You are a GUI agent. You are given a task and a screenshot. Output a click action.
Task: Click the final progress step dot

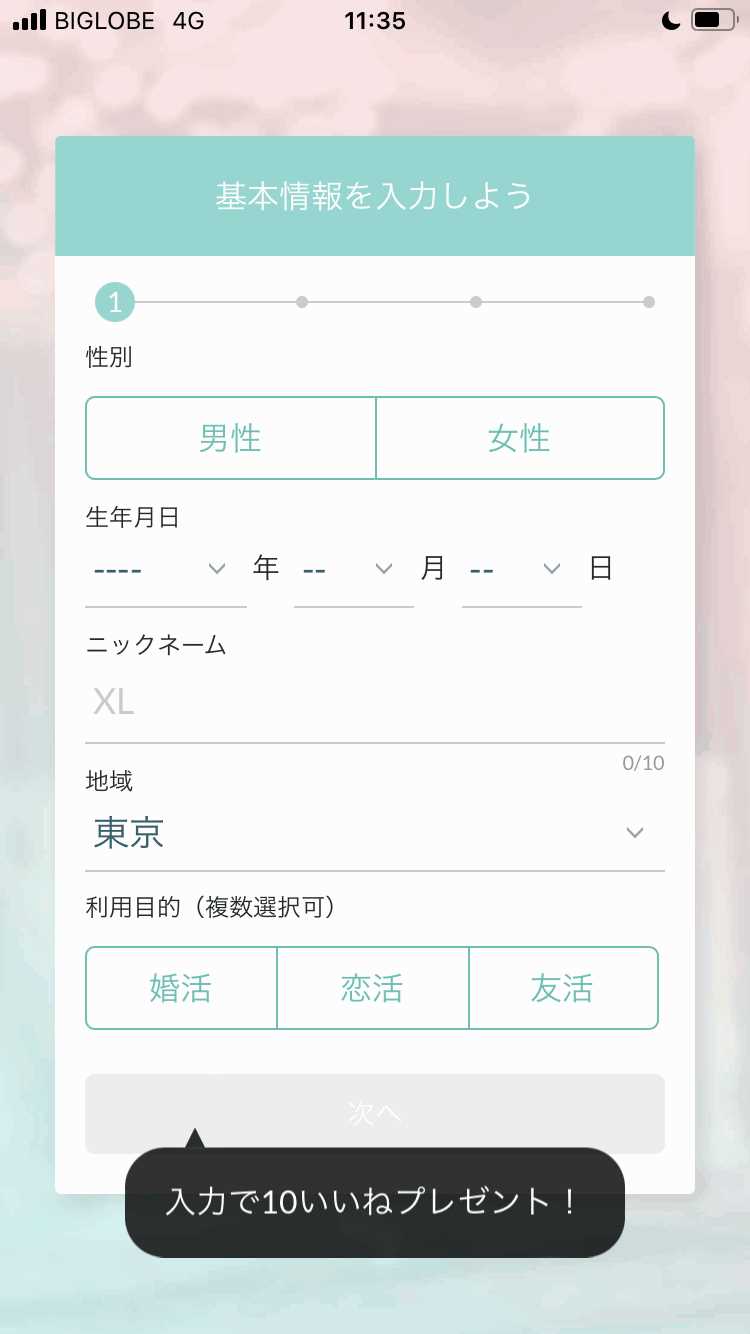(x=648, y=301)
